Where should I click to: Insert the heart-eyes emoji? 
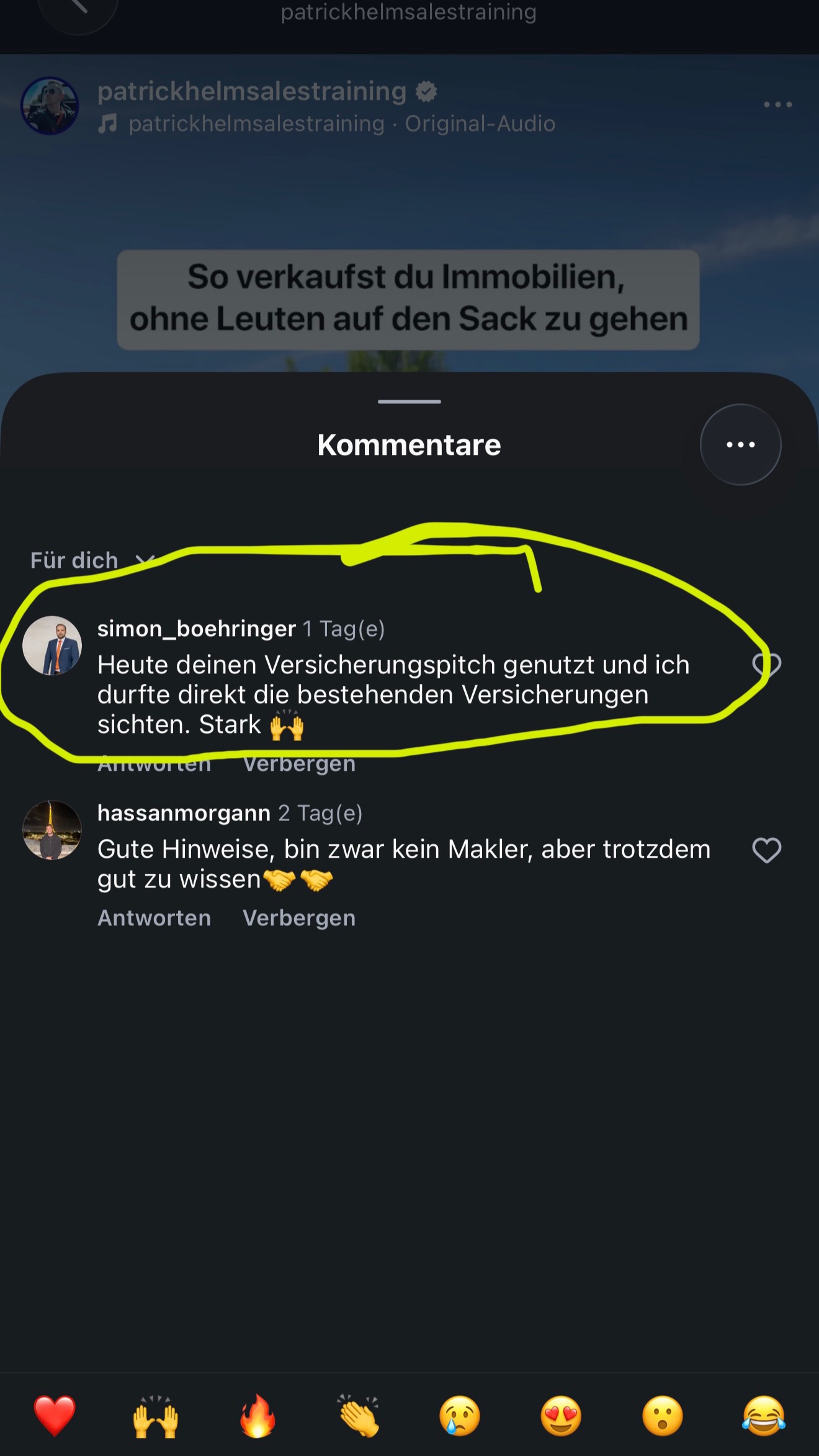point(562,1416)
